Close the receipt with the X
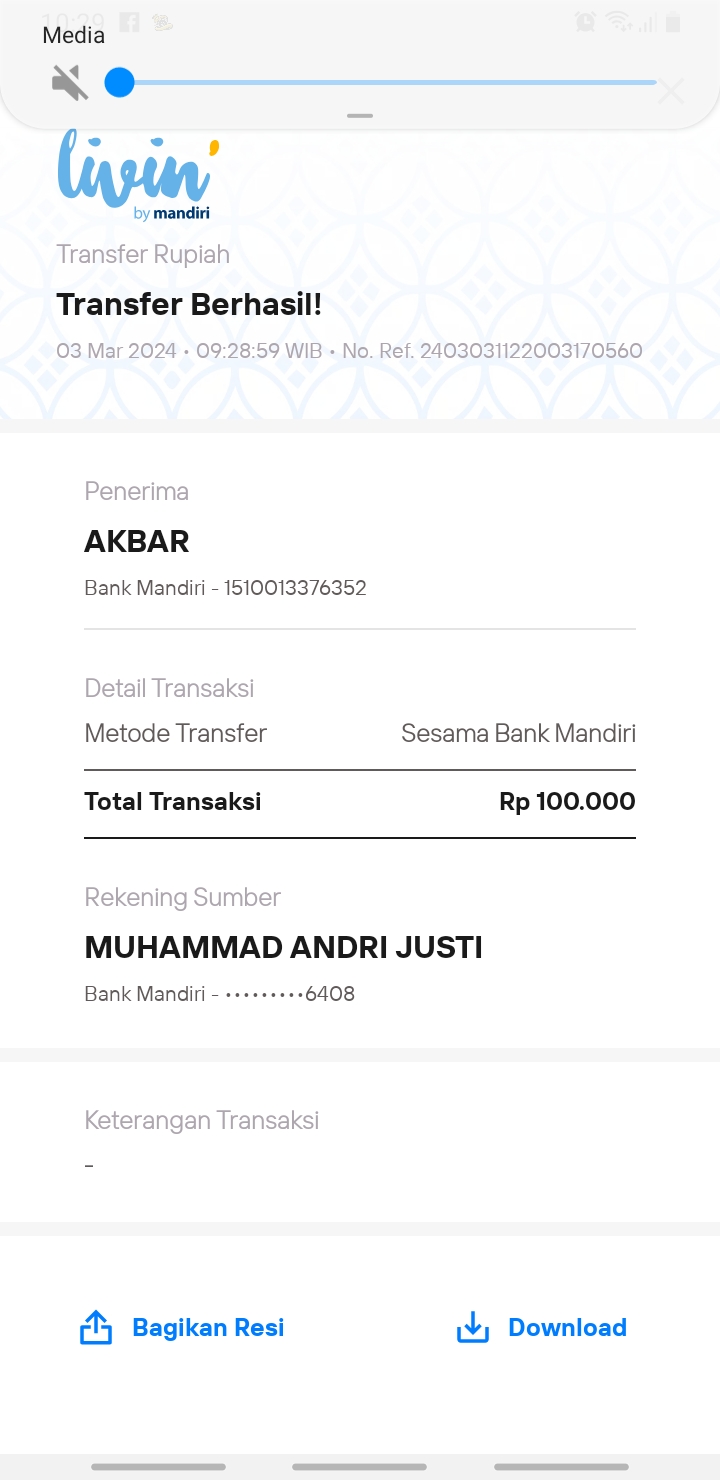The height and width of the screenshot is (1480, 720). (x=671, y=92)
